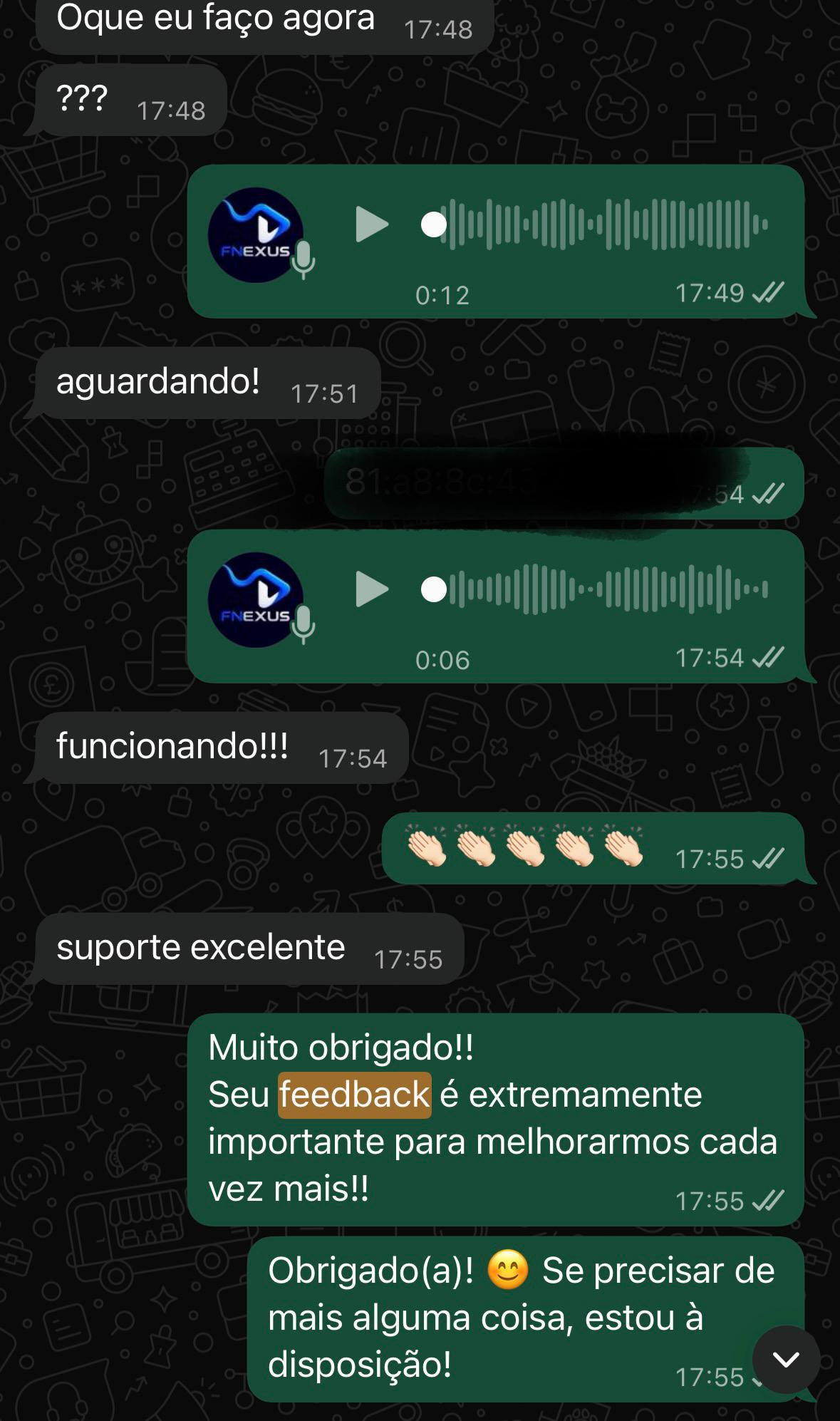Click the 'Muito obrigado!!' reply bubble
Image resolution: width=840 pixels, height=1421 pixels.
[492, 1119]
